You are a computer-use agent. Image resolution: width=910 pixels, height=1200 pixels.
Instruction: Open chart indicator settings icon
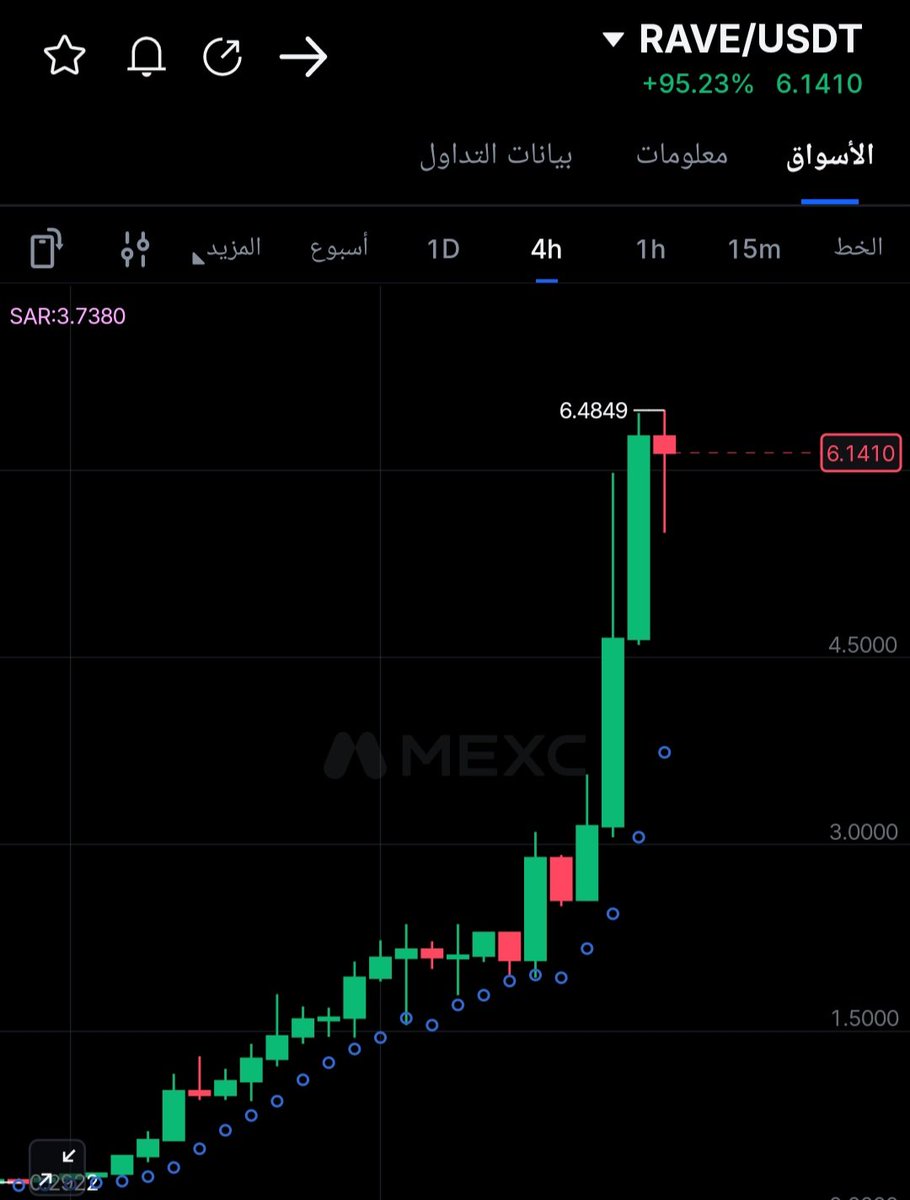(x=135, y=248)
